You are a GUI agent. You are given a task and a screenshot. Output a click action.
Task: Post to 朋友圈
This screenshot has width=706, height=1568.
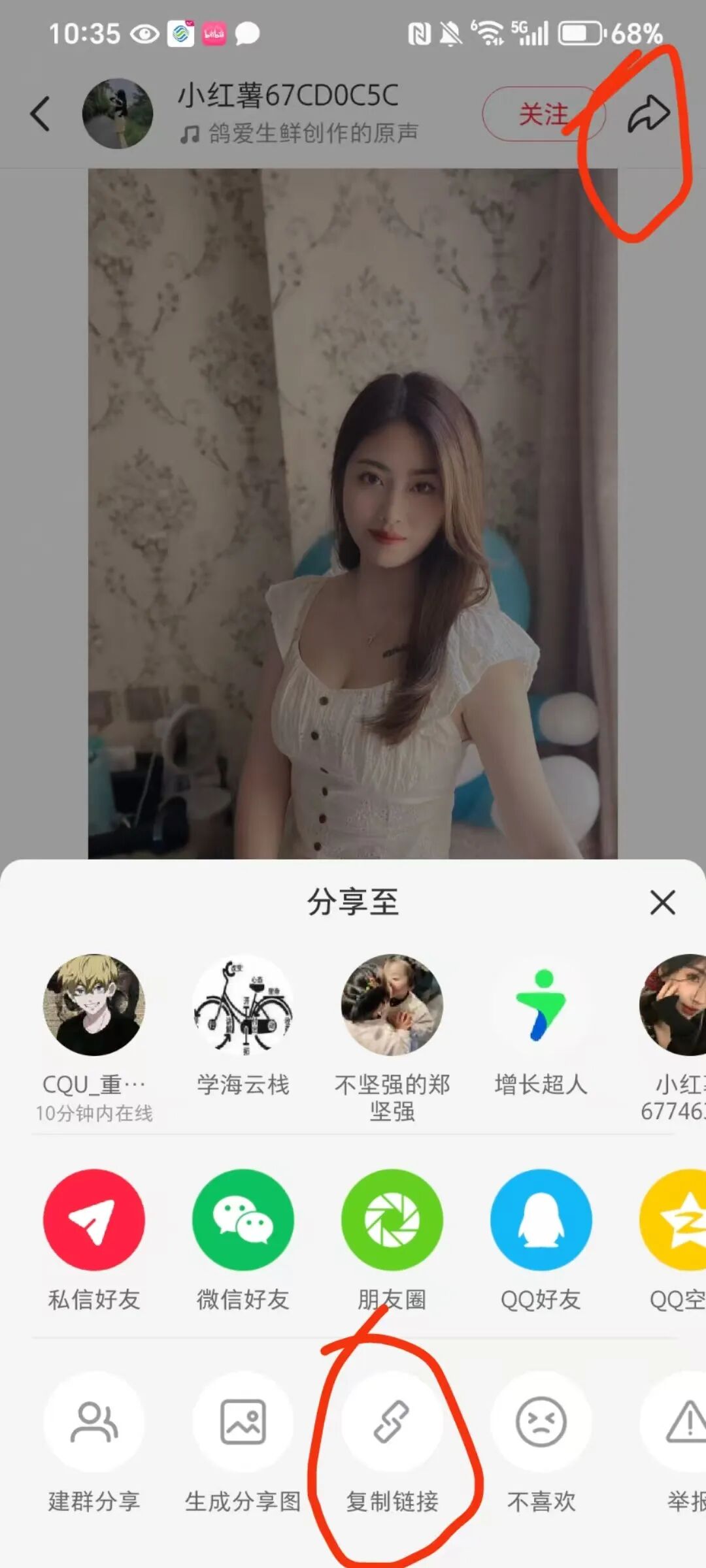(392, 1220)
